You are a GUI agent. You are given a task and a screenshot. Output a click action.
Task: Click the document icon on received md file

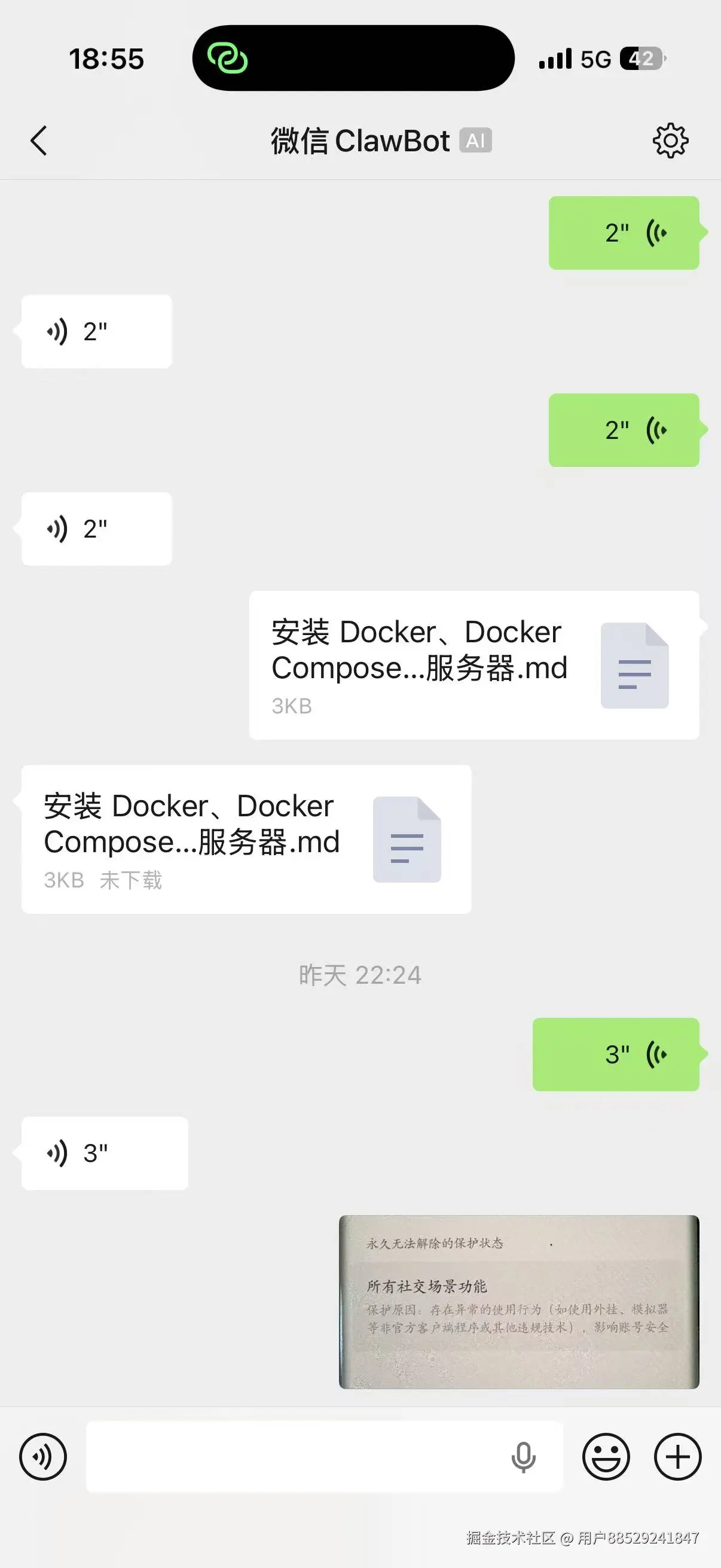pos(407,841)
